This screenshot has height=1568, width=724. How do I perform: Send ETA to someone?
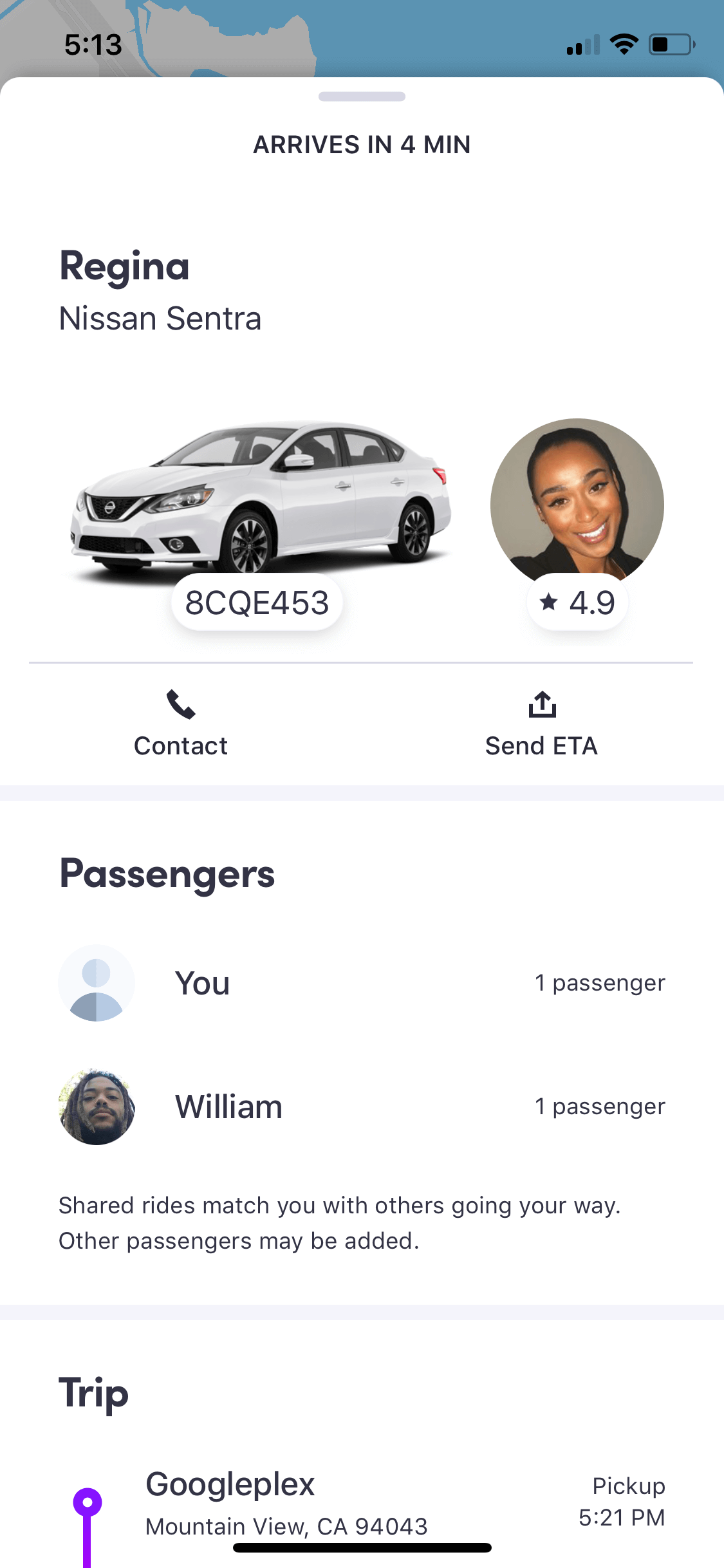pyautogui.click(x=541, y=723)
